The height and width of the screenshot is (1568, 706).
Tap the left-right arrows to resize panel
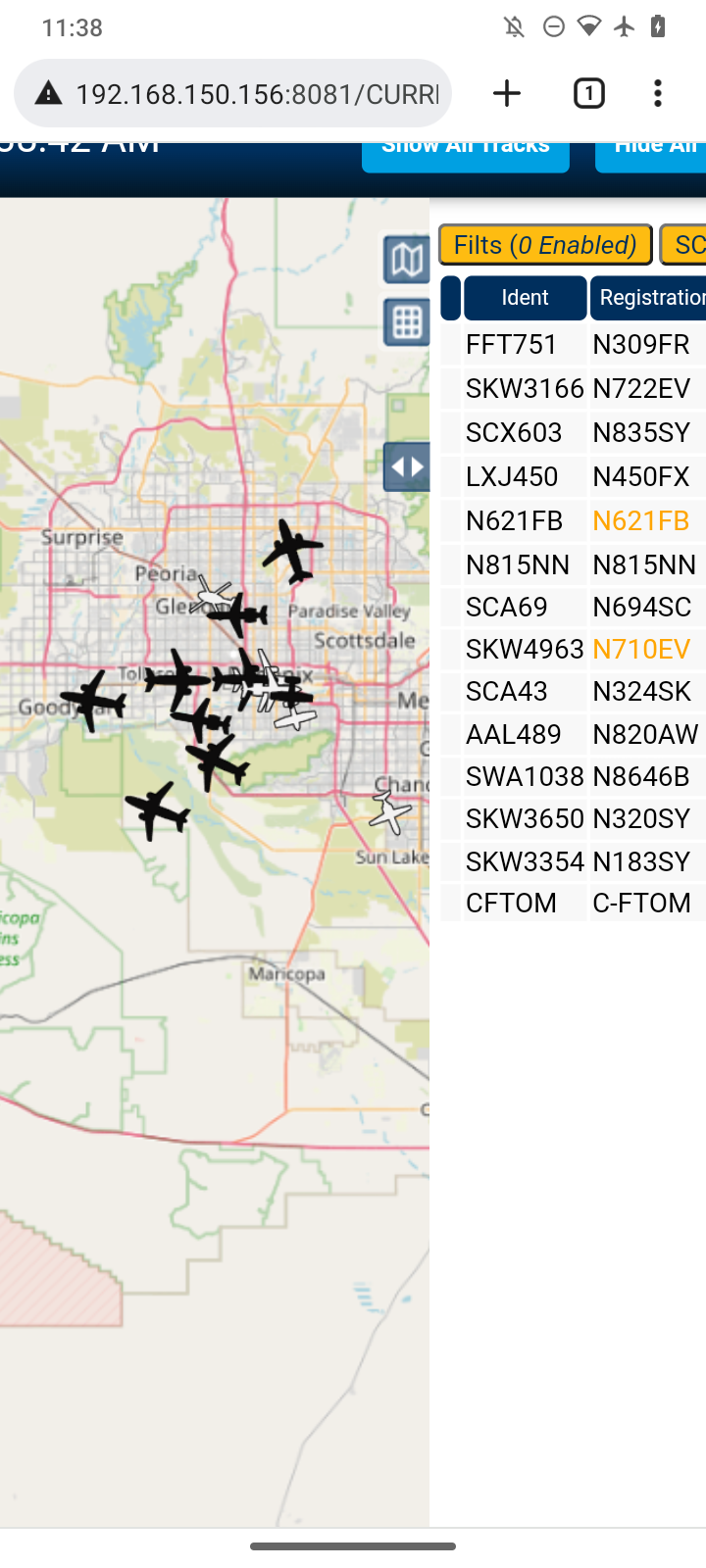pyautogui.click(x=407, y=466)
